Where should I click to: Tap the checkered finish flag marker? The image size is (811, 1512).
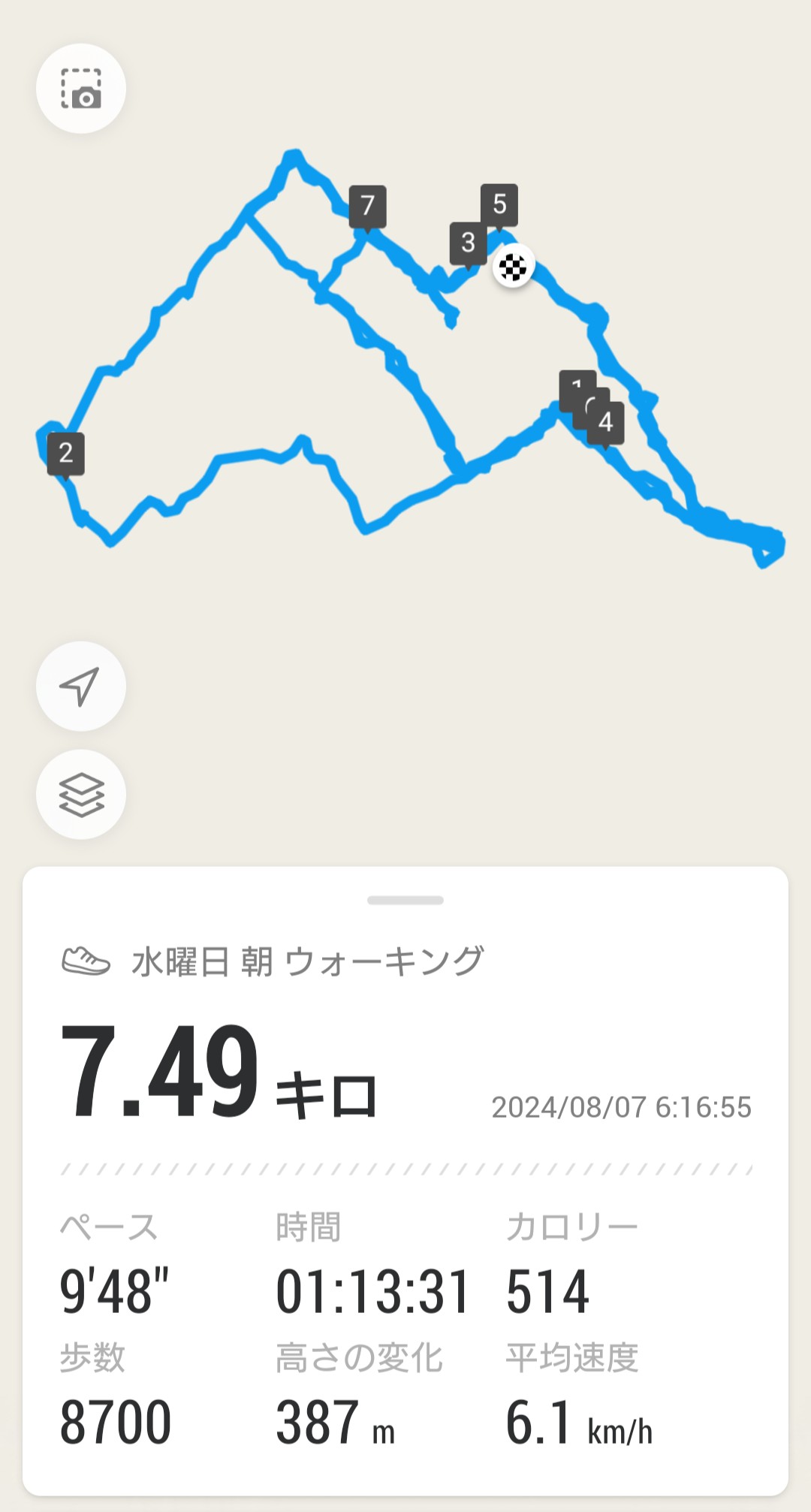514,267
